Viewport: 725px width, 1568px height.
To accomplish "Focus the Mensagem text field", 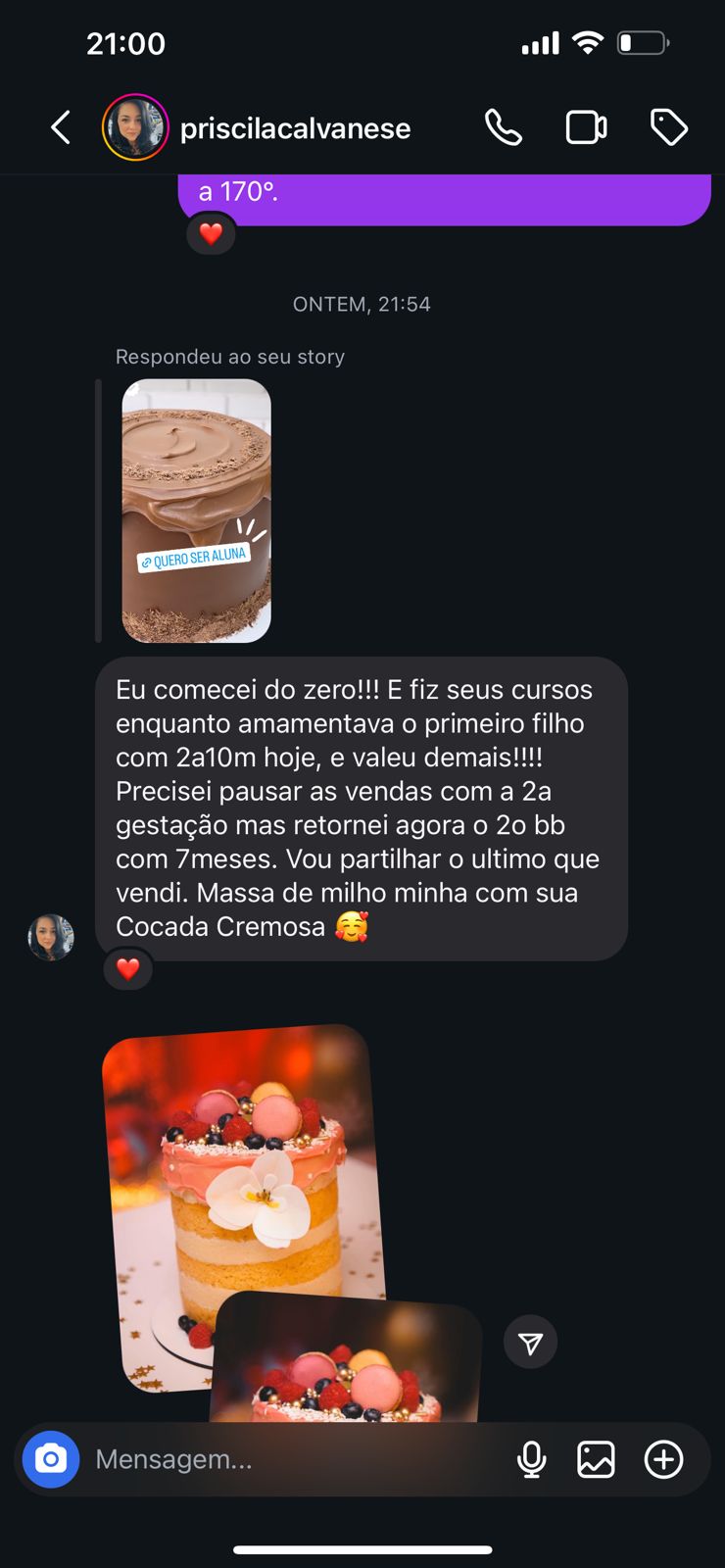I will [294, 1459].
